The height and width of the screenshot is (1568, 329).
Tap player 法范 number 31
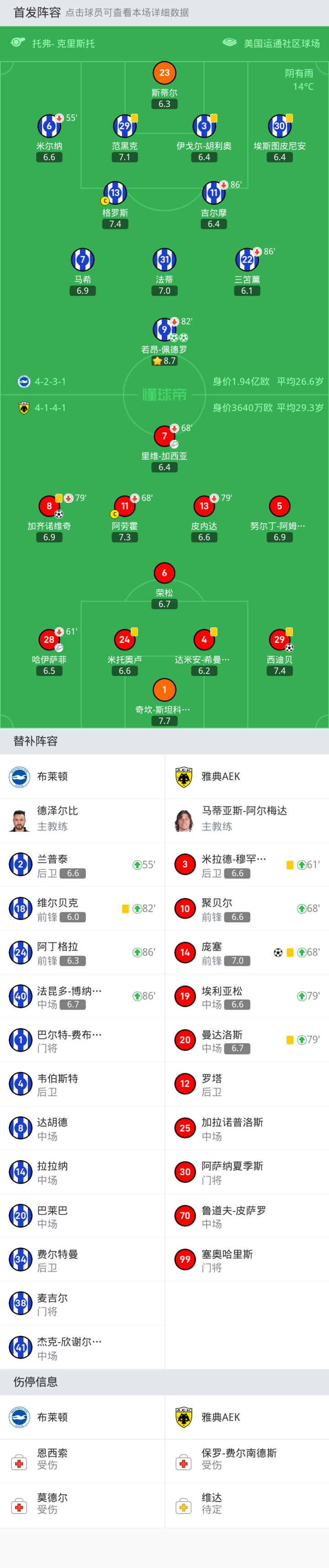(x=164, y=260)
